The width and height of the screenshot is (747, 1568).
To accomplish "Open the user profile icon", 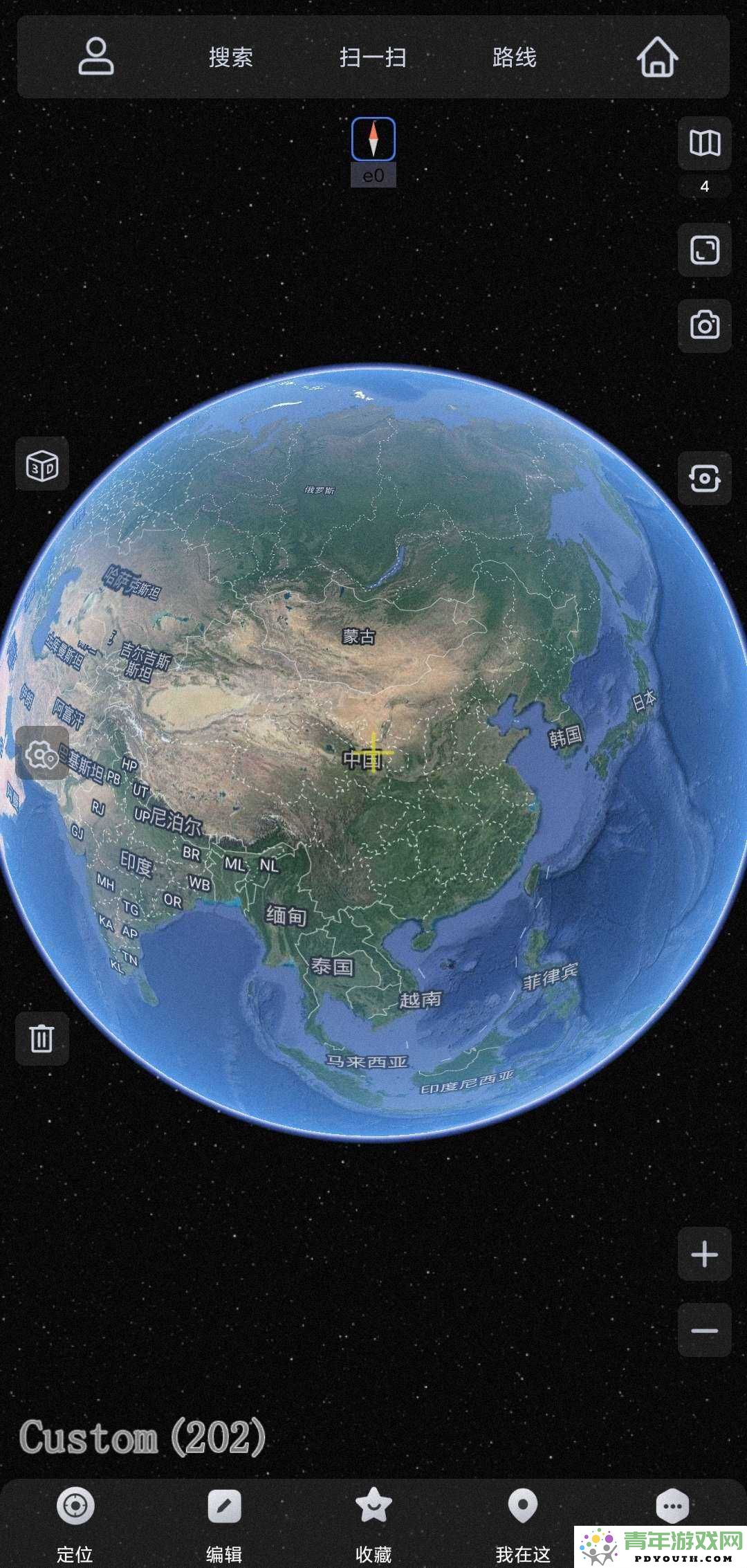I will point(95,57).
